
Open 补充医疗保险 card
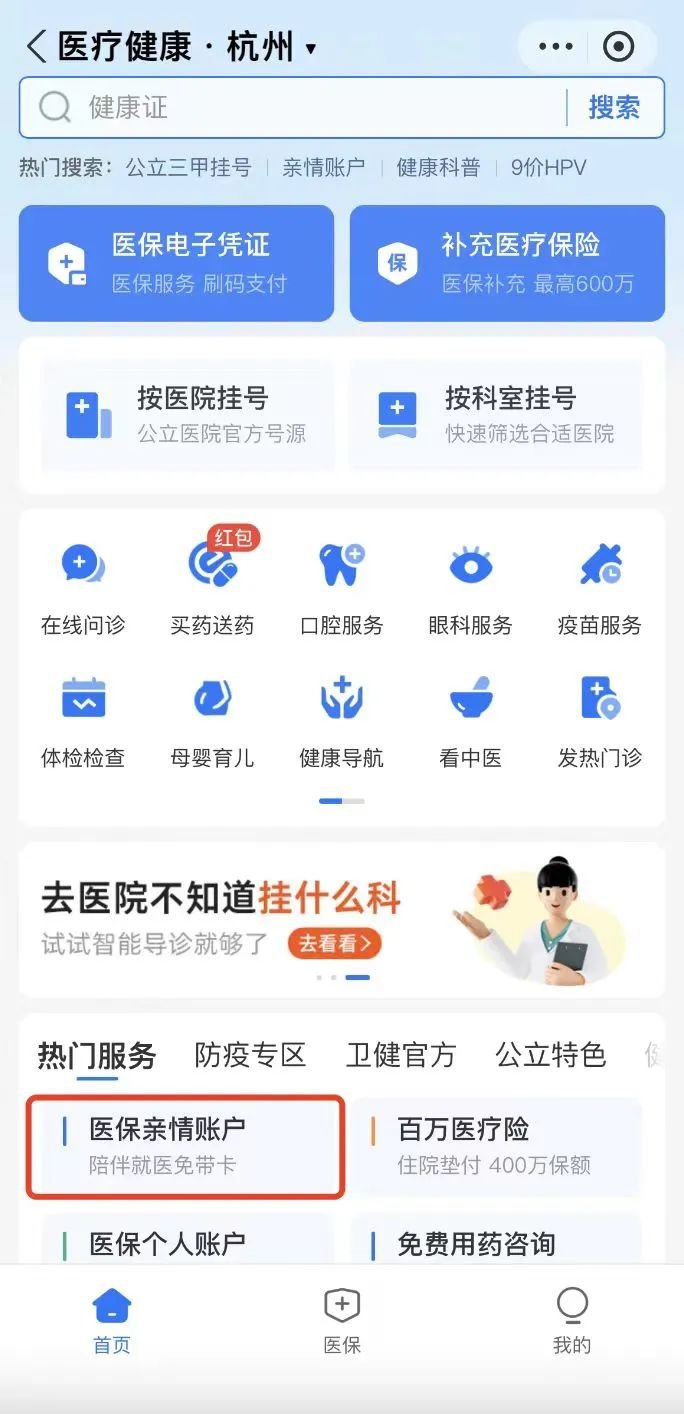pos(507,263)
